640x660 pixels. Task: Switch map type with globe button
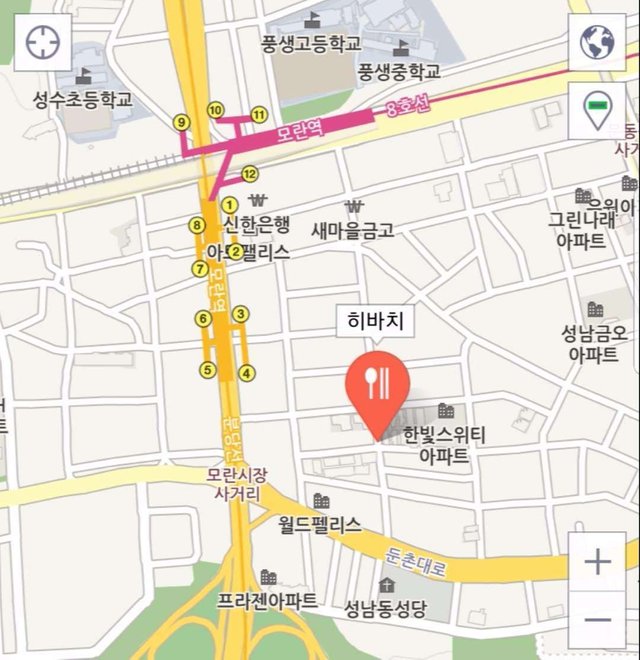(x=597, y=43)
